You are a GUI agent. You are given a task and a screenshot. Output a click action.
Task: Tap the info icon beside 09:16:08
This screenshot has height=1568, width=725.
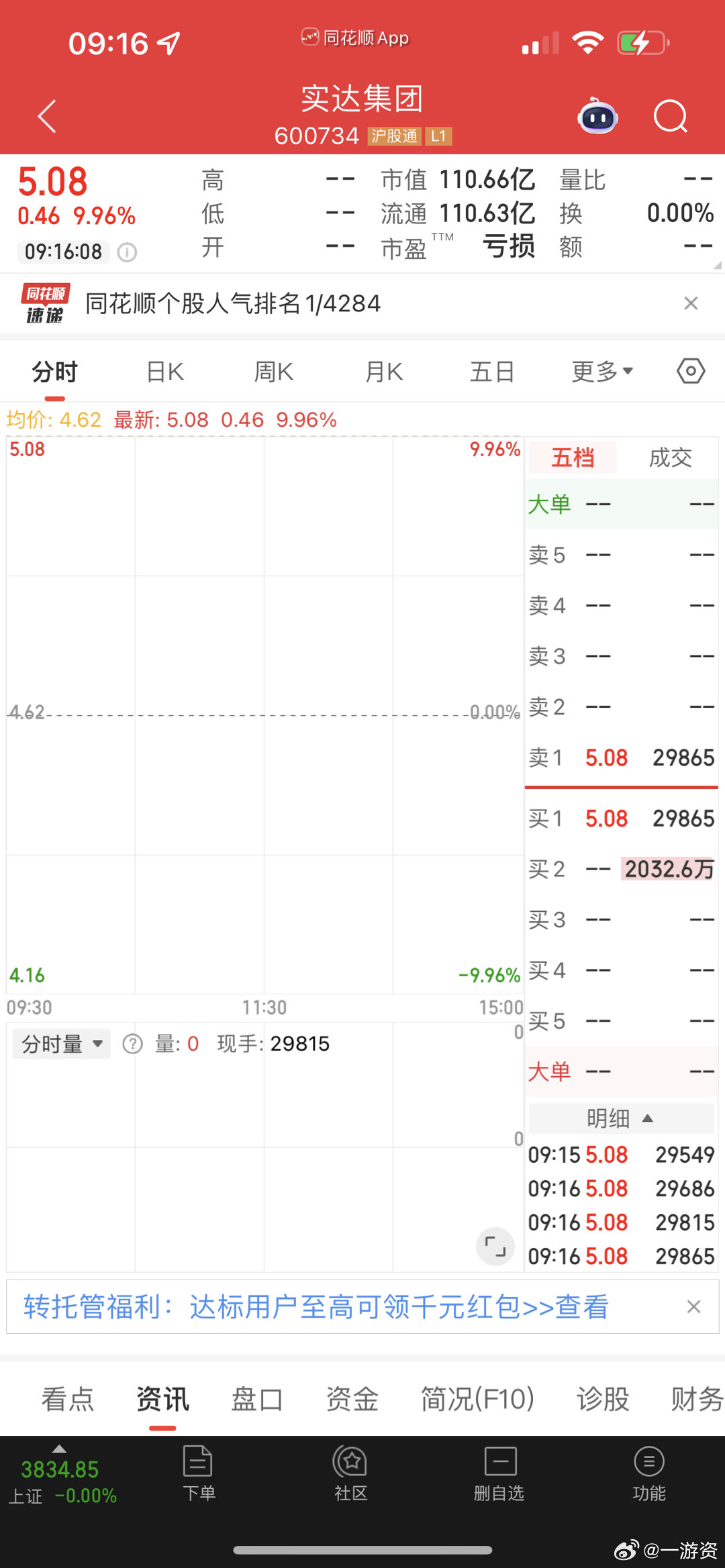pos(126,253)
